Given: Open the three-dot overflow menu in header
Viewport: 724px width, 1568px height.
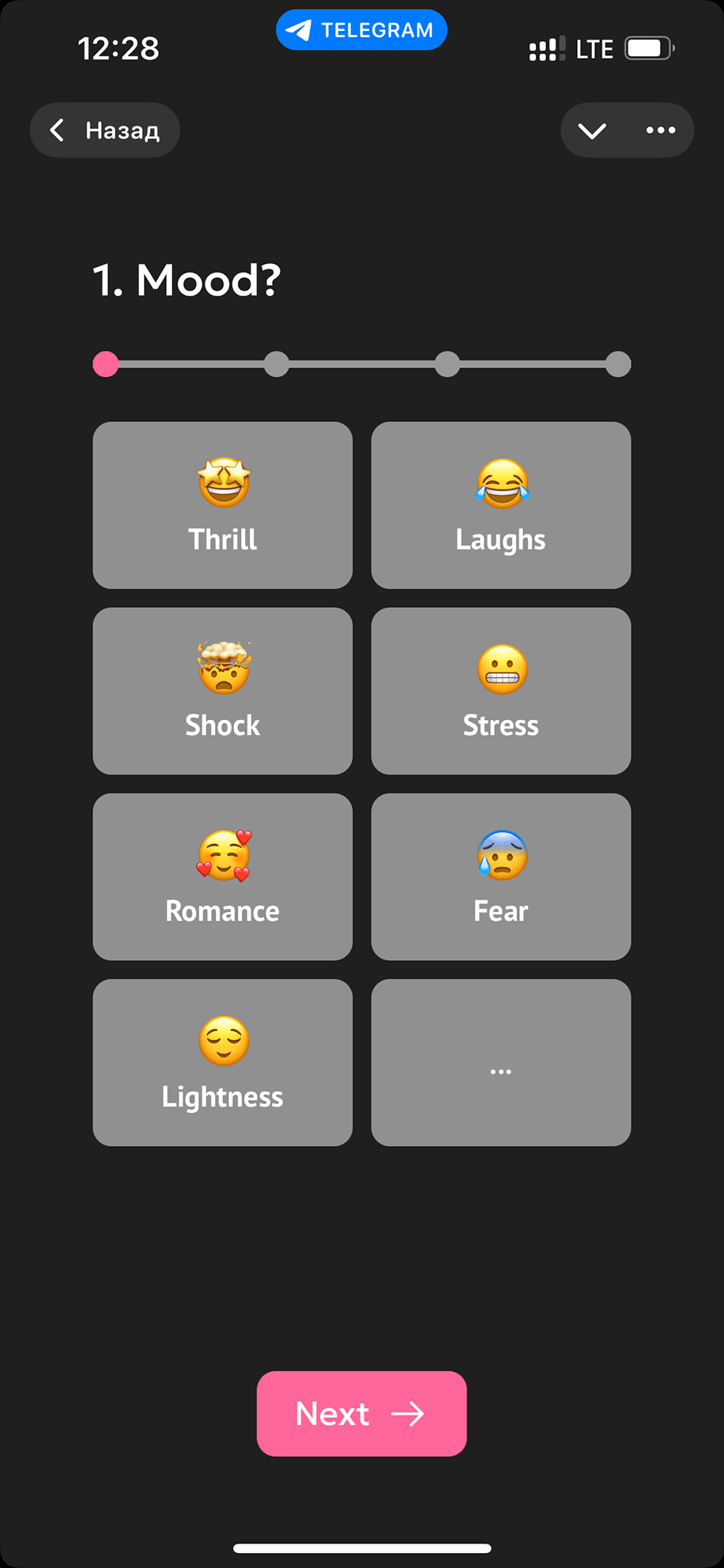Looking at the screenshot, I should (661, 130).
